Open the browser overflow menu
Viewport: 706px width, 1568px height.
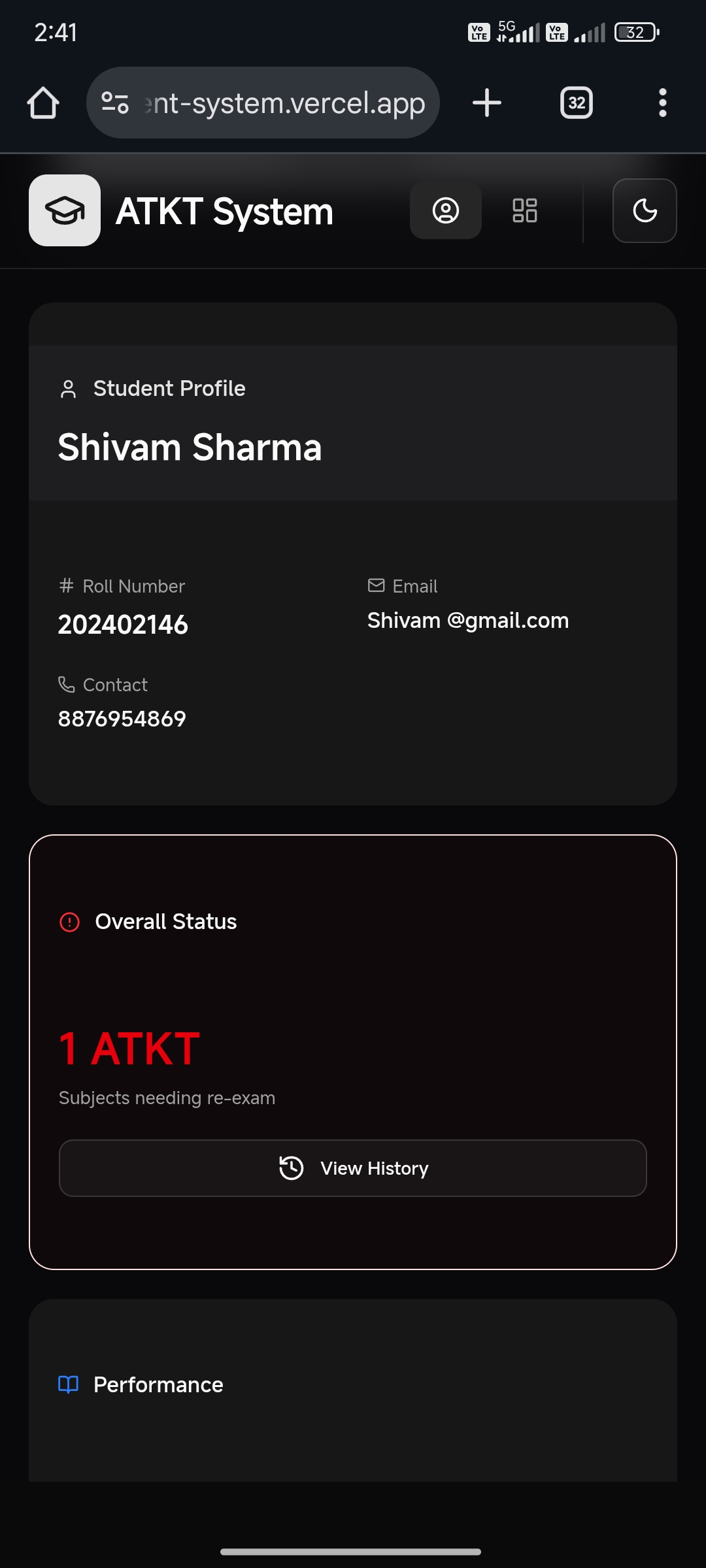(x=662, y=103)
